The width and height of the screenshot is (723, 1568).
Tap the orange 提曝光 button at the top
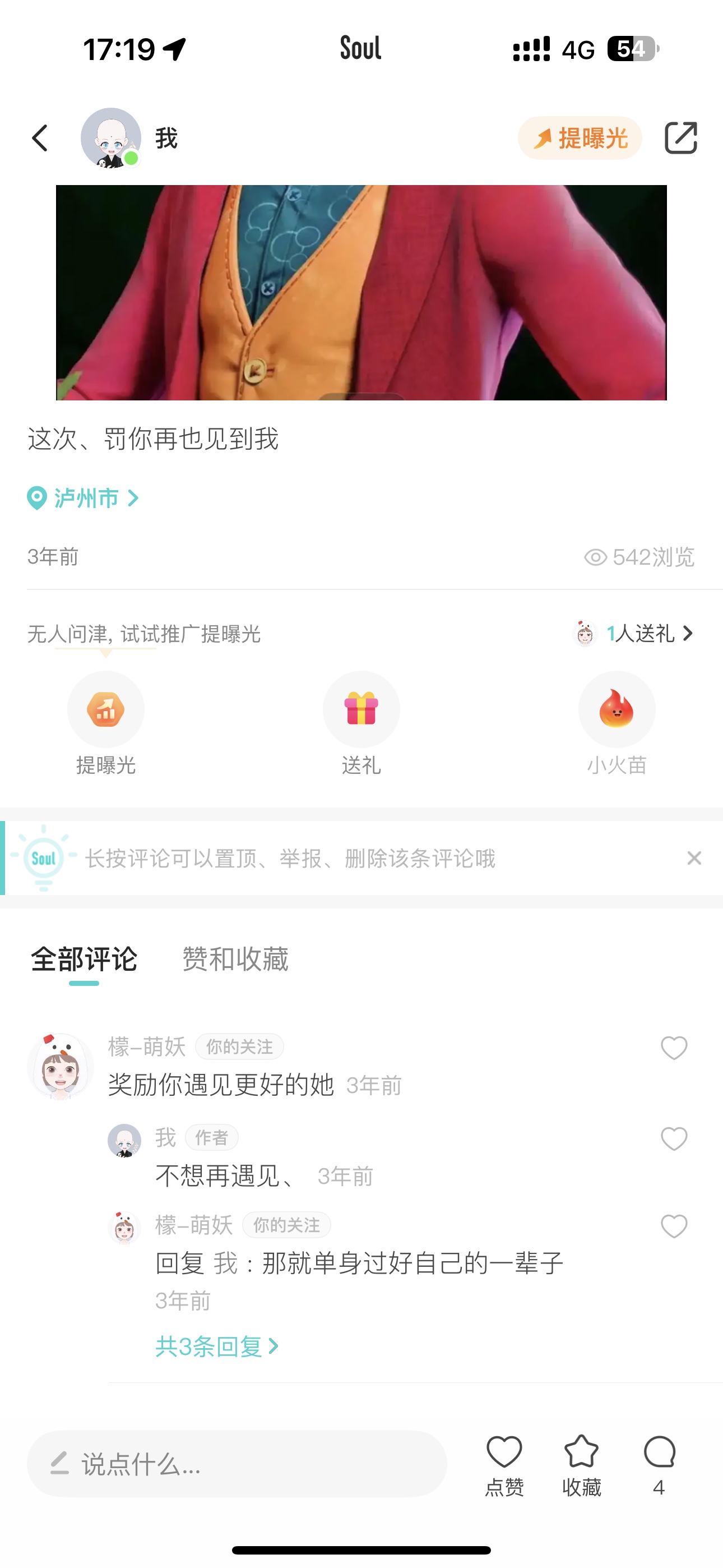point(580,138)
